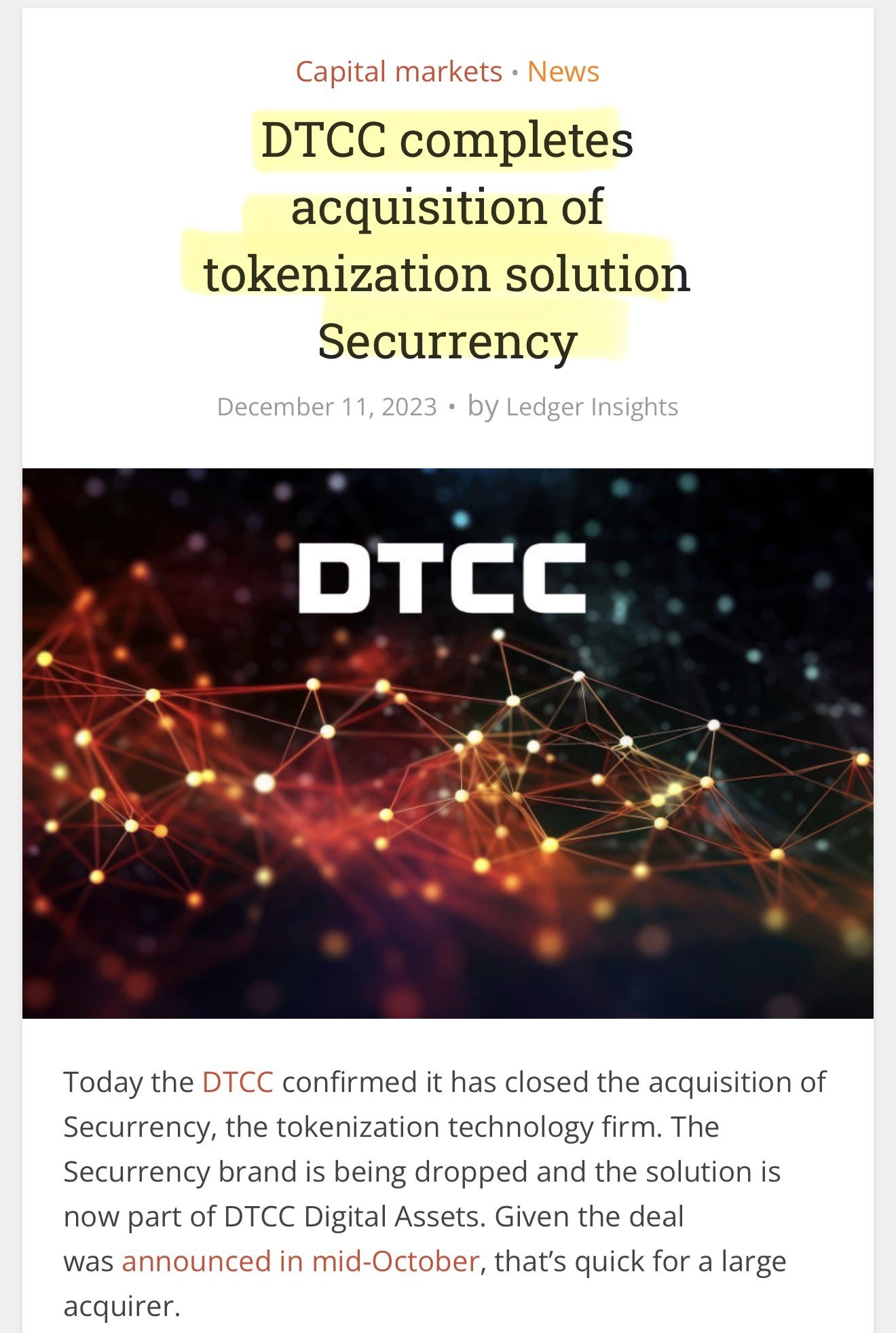The height and width of the screenshot is (1333, 896).
Task: View author Ledger Insights' page
Action: 591,407
